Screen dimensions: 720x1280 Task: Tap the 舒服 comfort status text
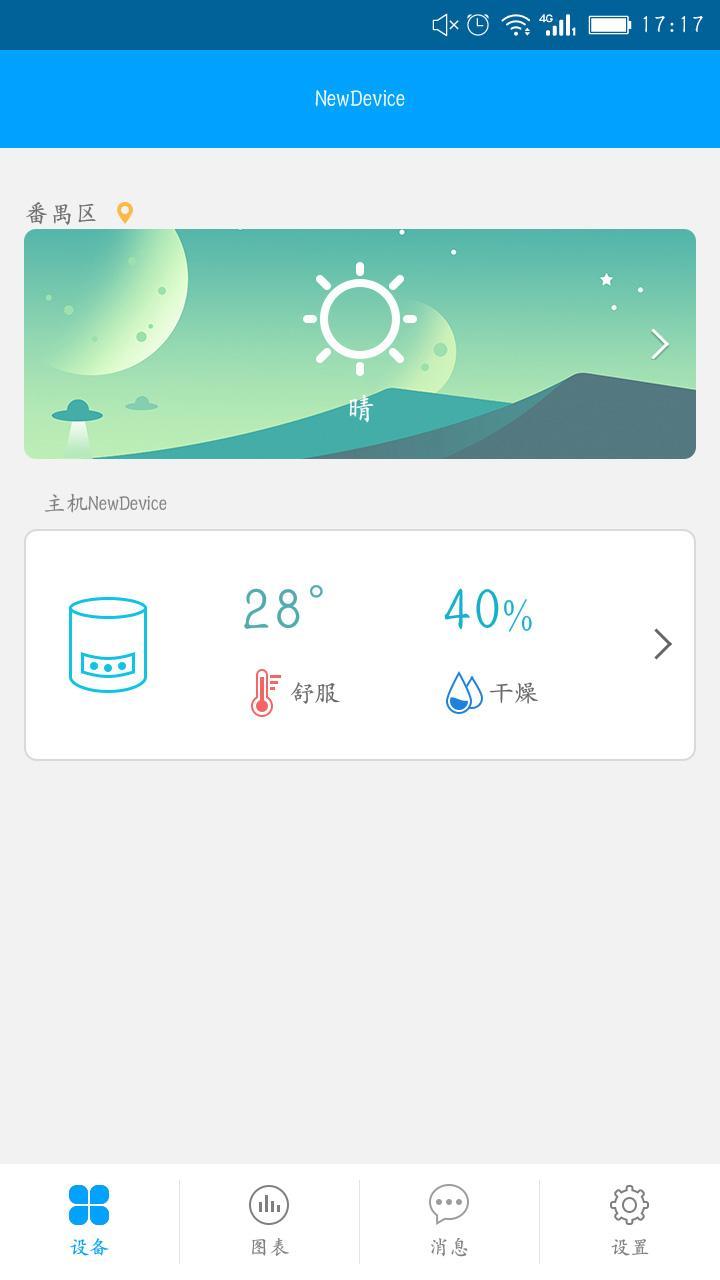click(x=313, y=692)
